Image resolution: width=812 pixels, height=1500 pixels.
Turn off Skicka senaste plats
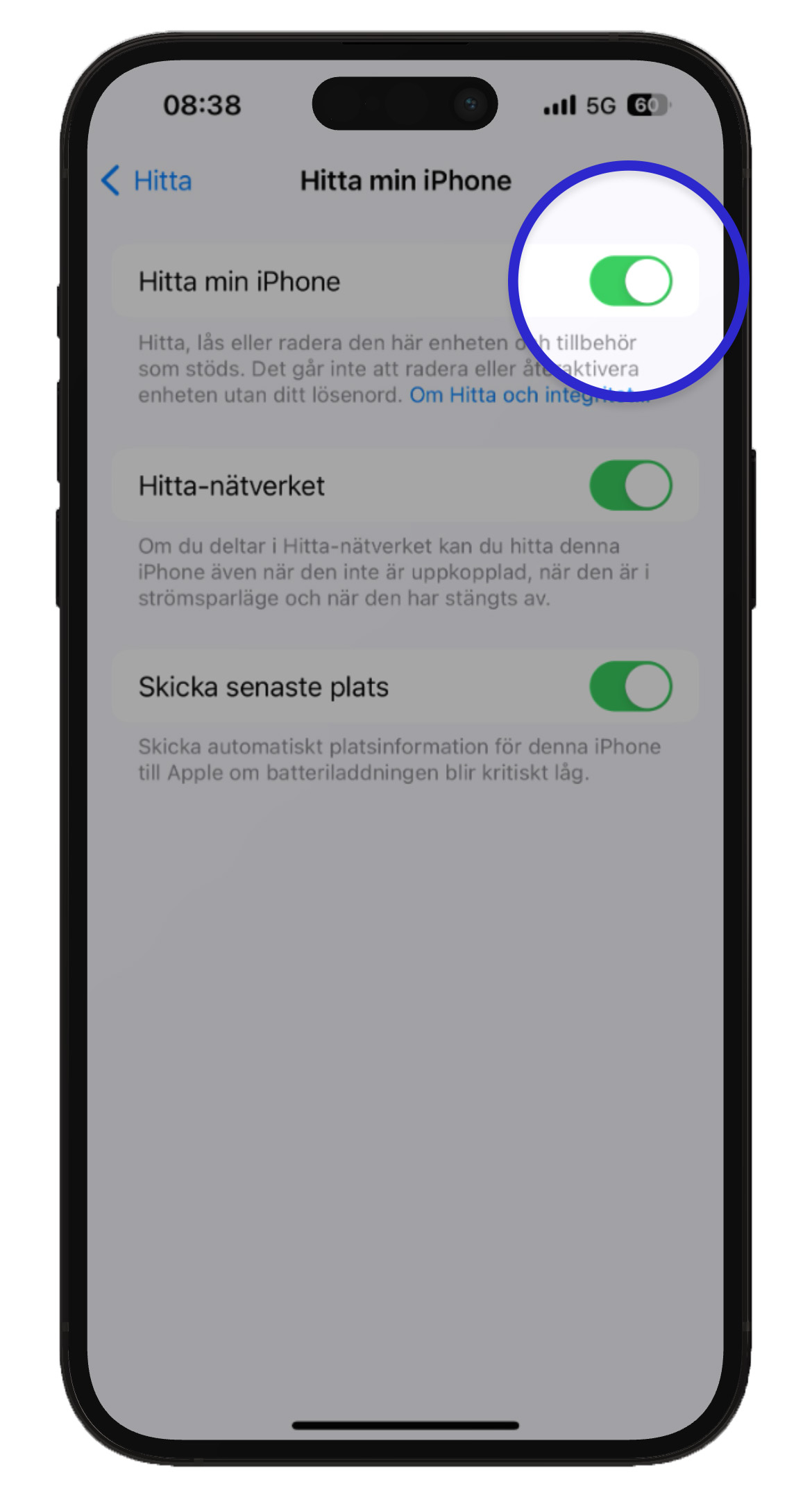[x=630, y=686]
